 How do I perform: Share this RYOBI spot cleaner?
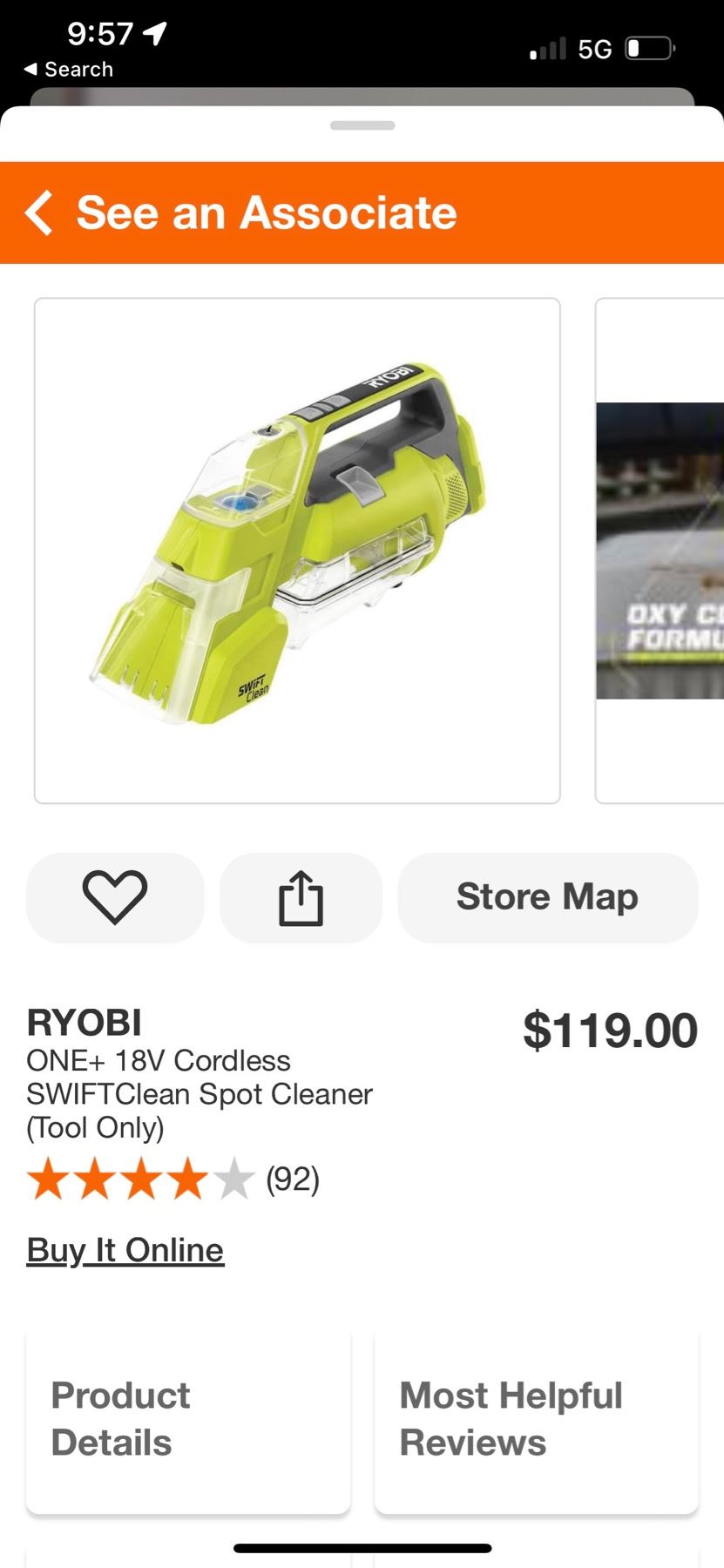click(x=301, y=897)
